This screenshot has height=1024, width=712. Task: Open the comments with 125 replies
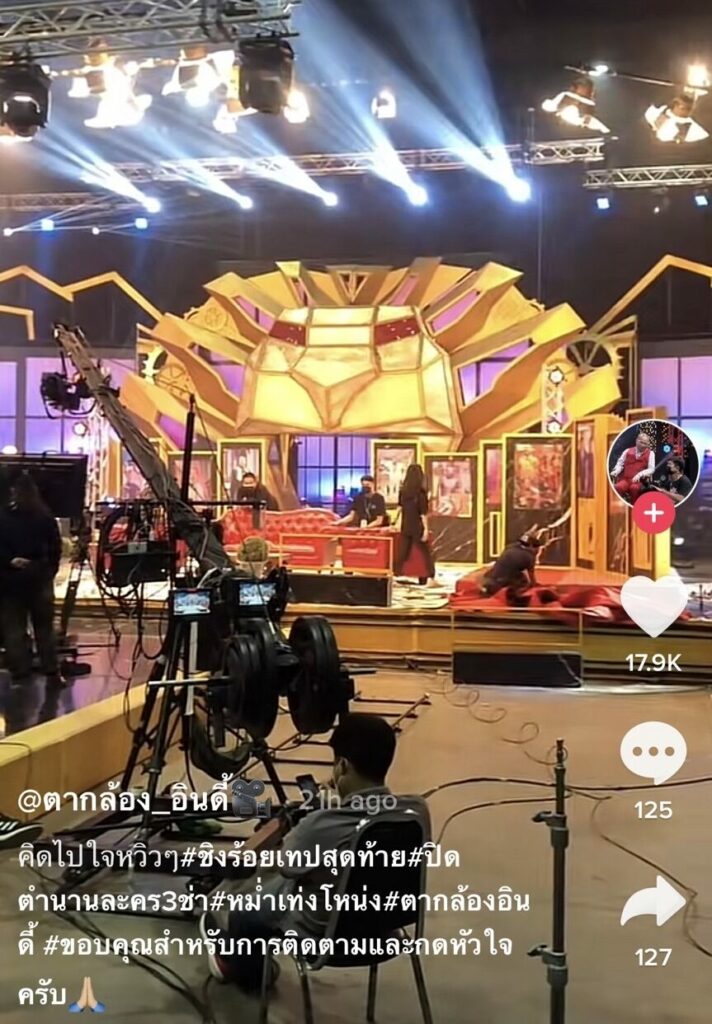[653, 753]
